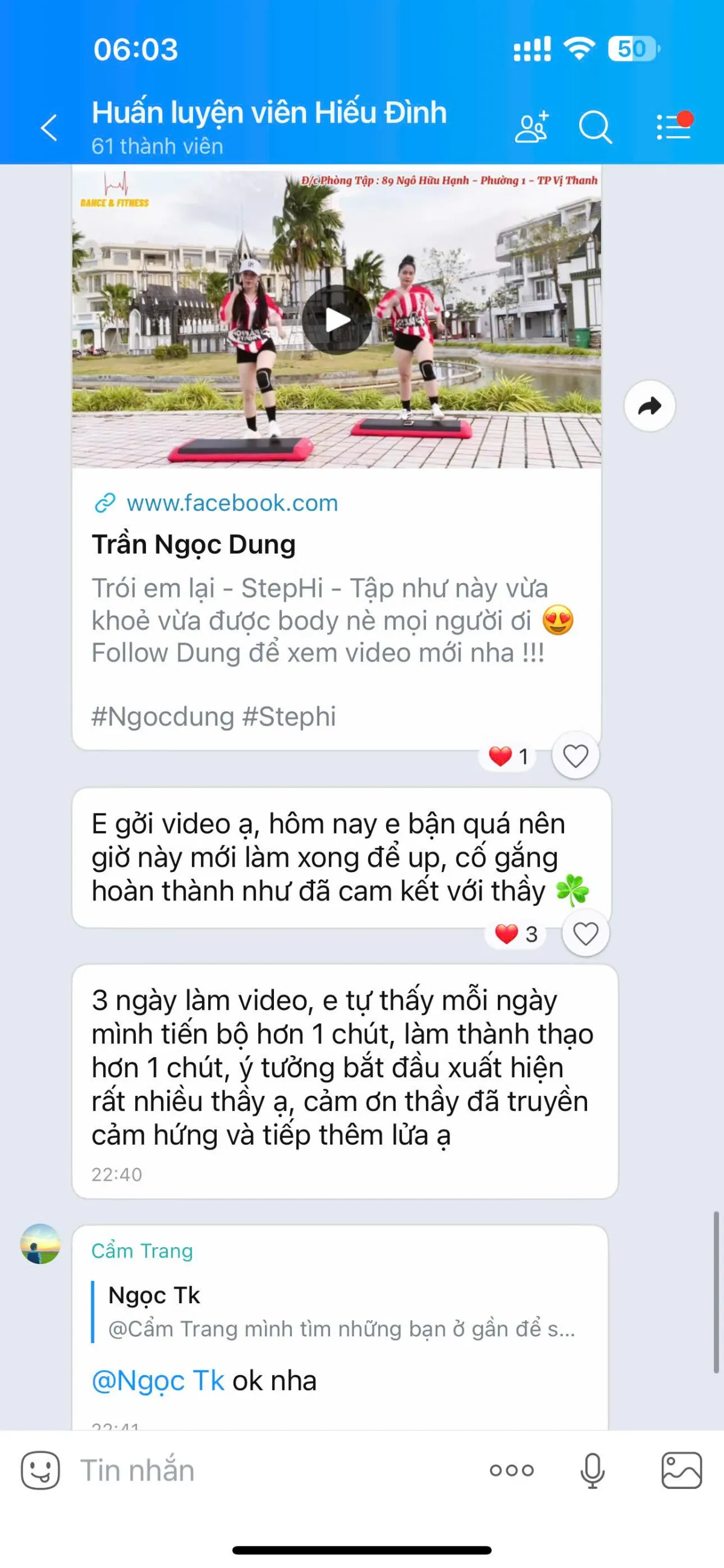Open the www.facebook.com link

click(x=232, y=503)
